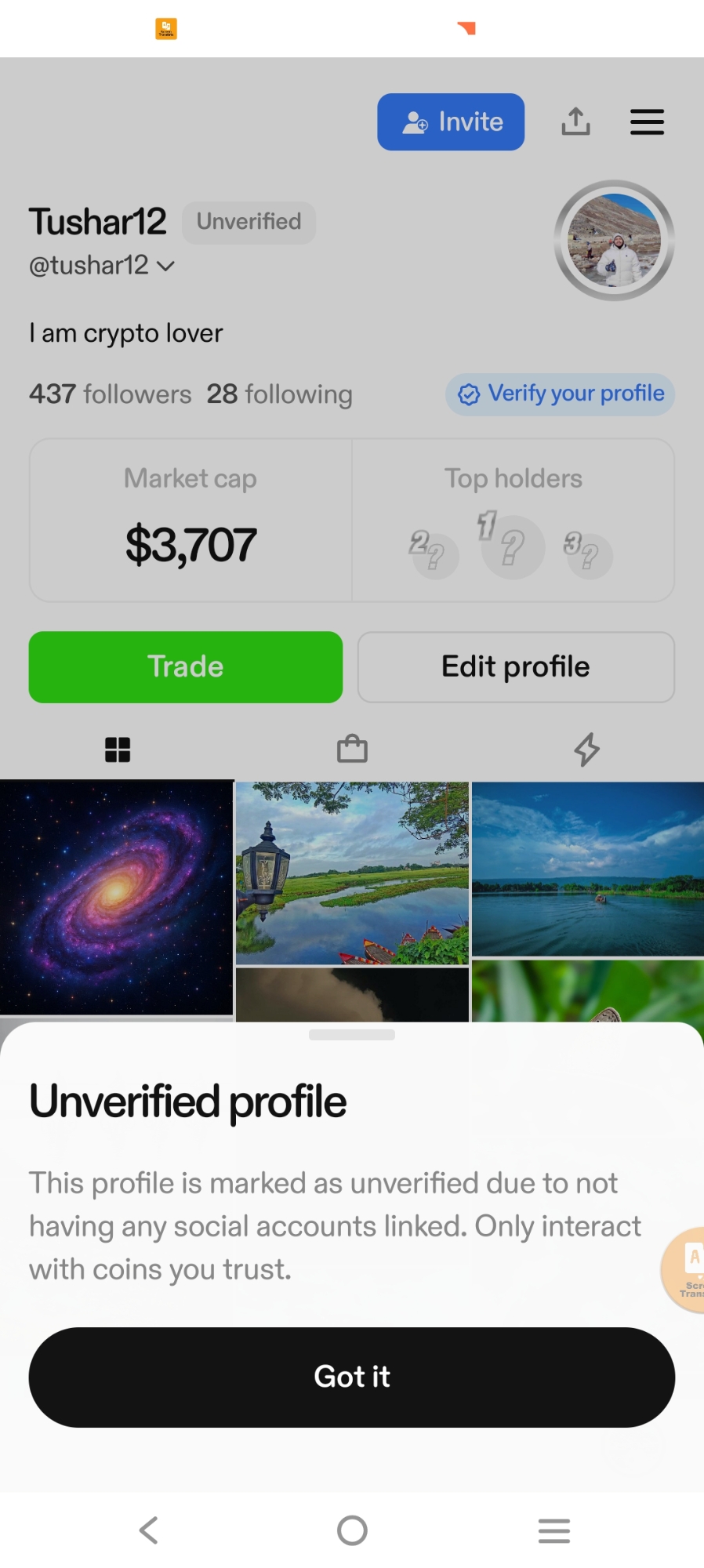Go to the system home screen
704x1568 pixels.
coord(352,1530)
